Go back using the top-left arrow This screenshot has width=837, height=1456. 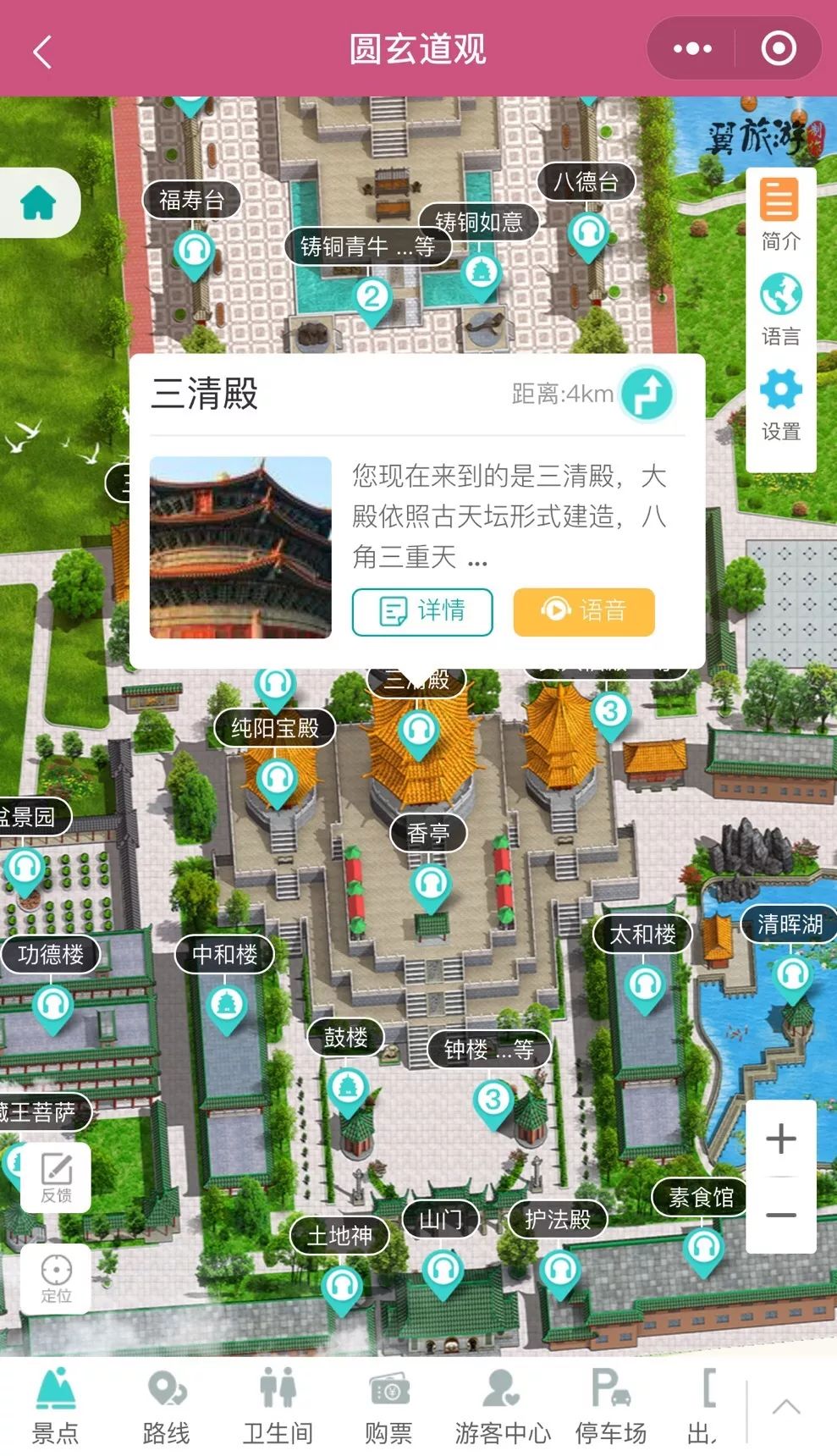42,51
